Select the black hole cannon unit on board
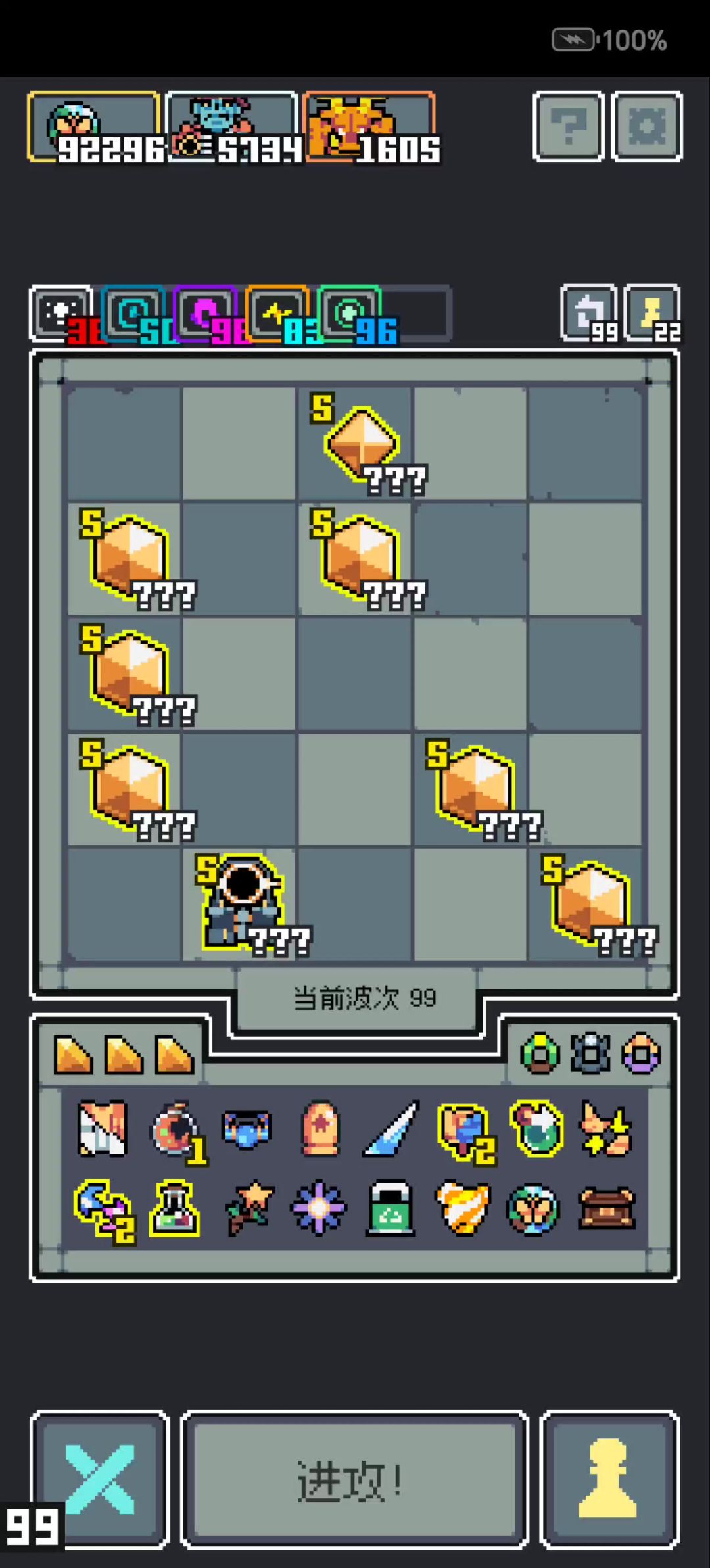710x1568 pixels. (x=242, y=902)
